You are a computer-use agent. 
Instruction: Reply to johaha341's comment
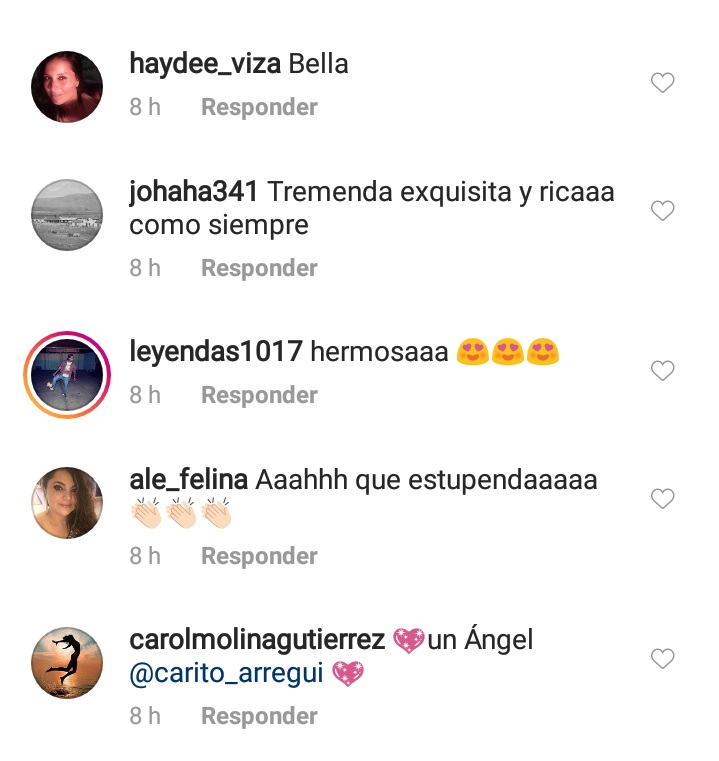[x=259, y=268]
